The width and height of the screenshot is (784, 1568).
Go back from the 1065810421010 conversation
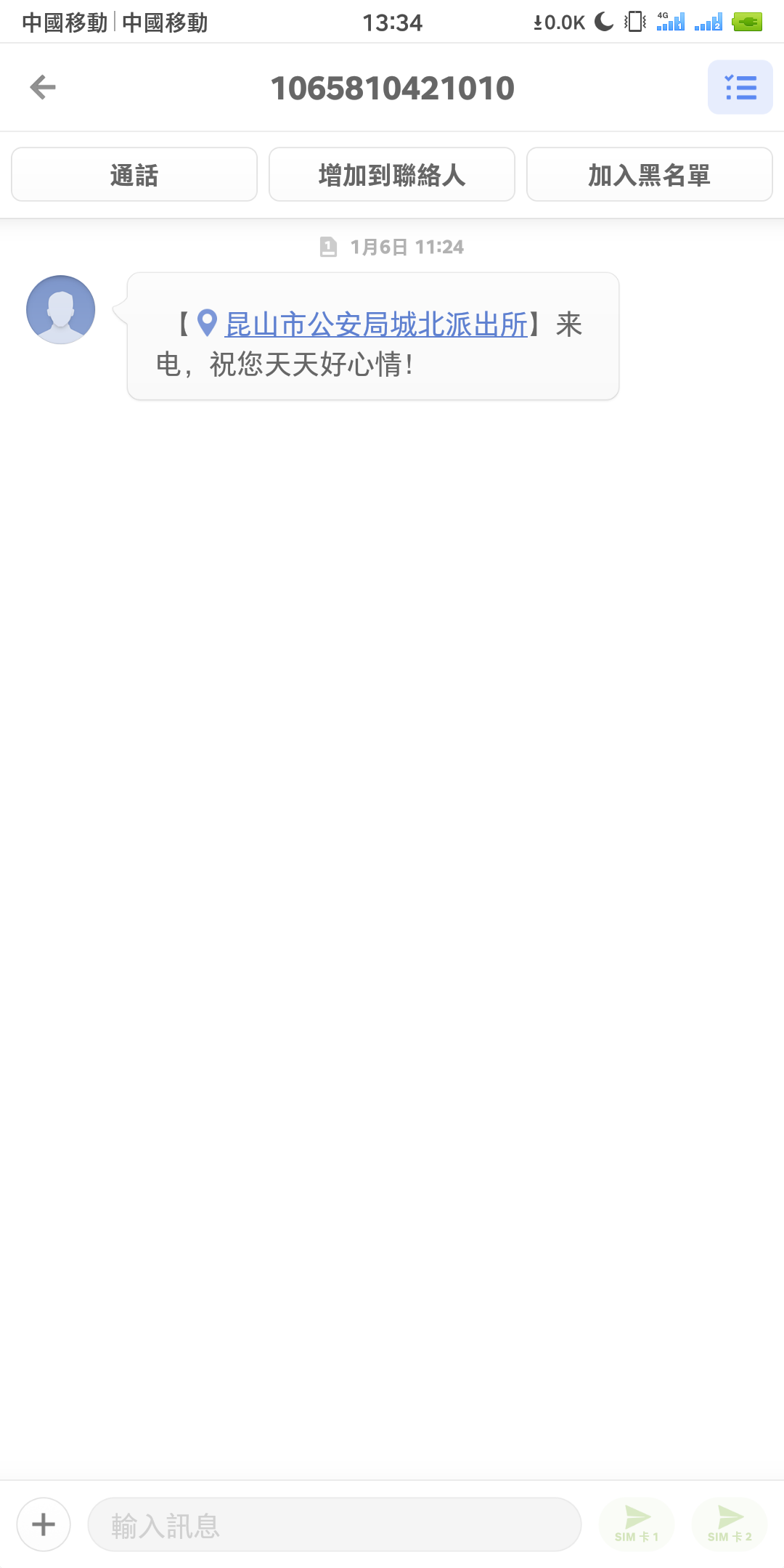(43, 88)
